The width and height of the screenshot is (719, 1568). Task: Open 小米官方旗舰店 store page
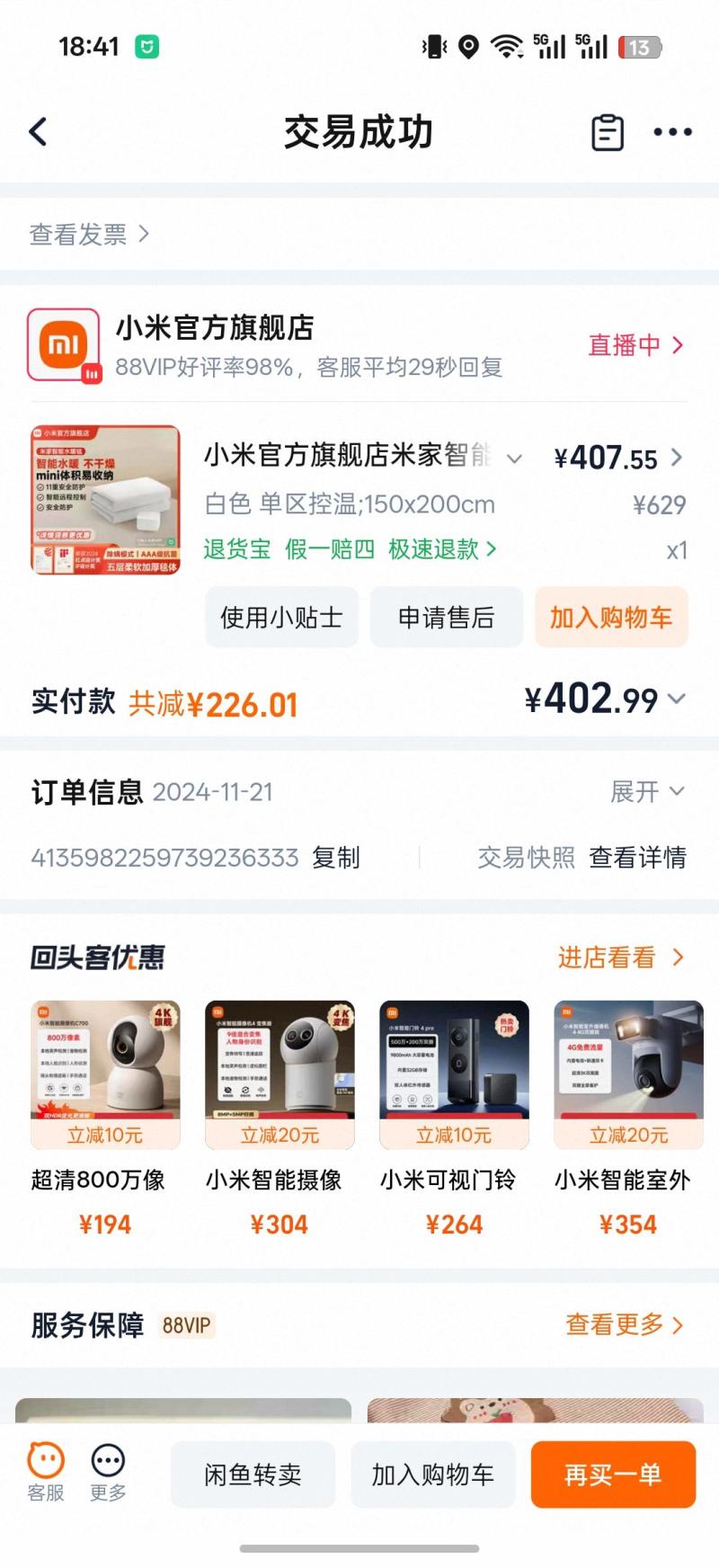pyautogui.click(x=214, y=328)
